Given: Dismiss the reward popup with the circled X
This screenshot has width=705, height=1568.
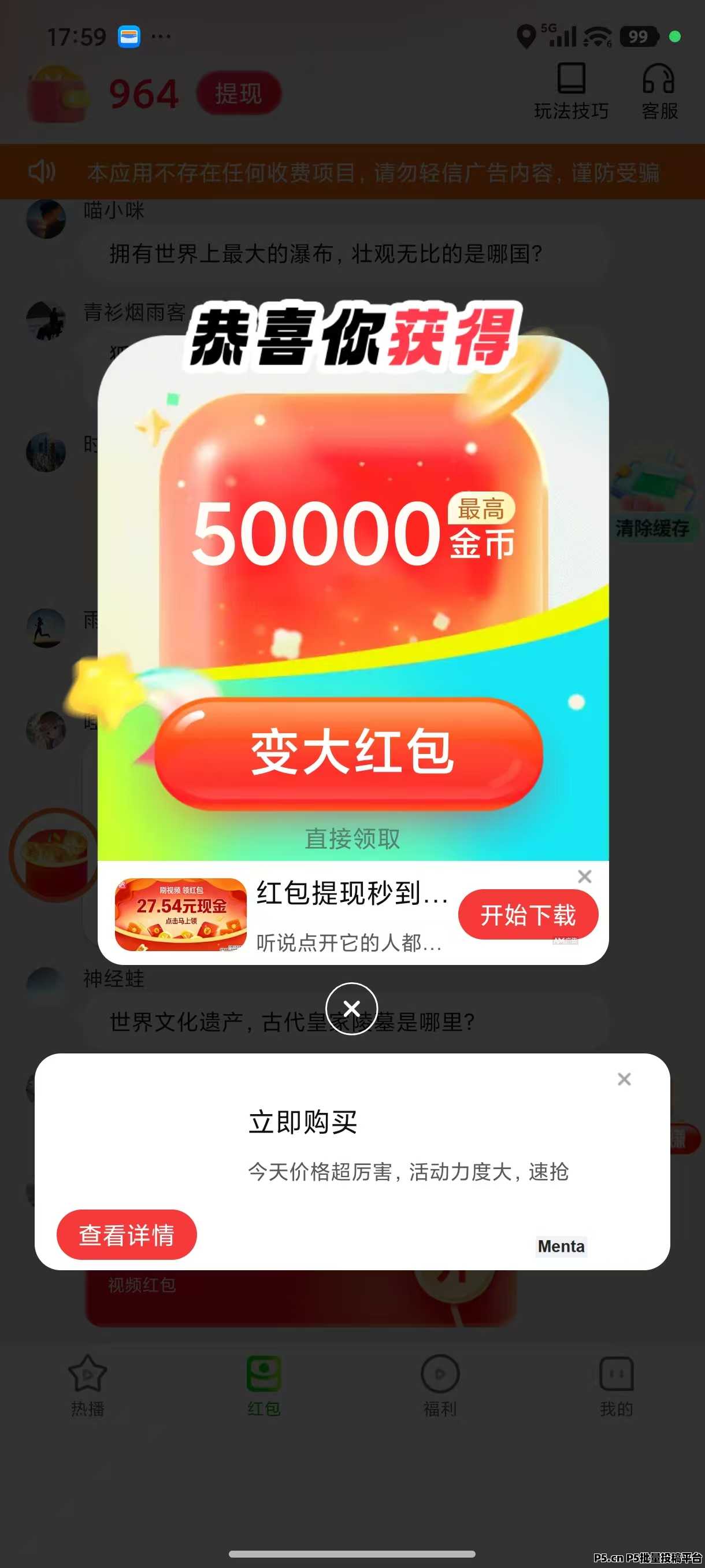Looking at the screenshot, I should point(351,1008).
